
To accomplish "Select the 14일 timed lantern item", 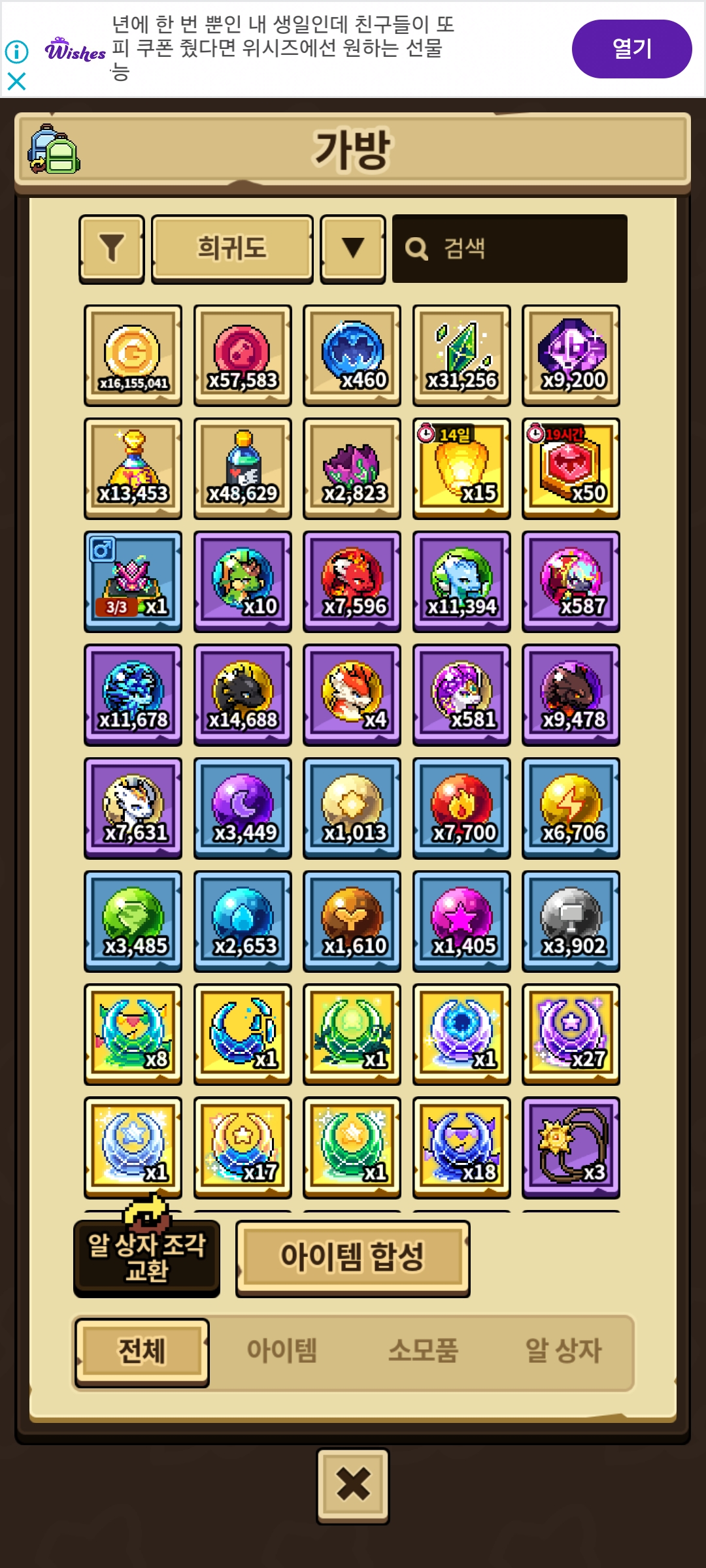I will click(462, 468).
